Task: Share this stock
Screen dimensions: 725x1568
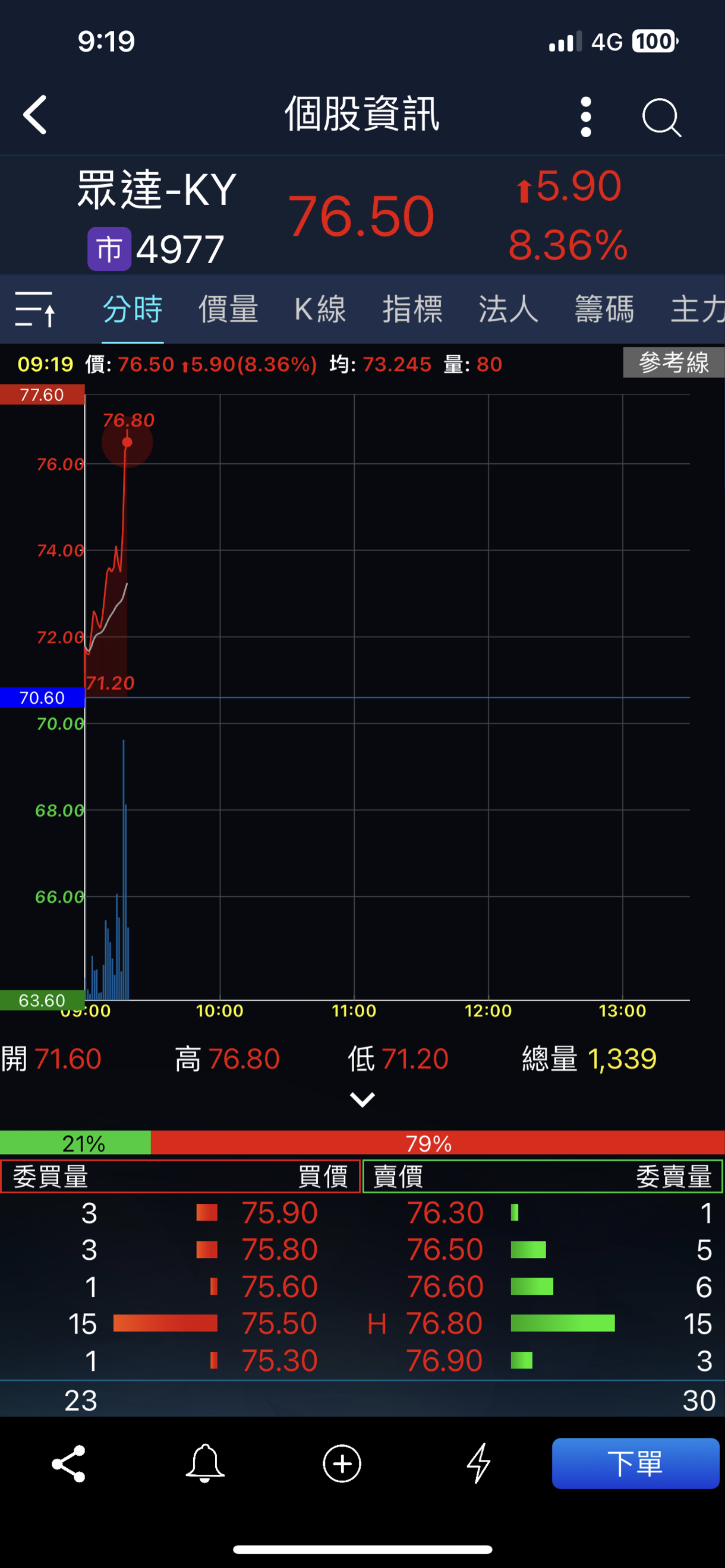Action: pos(68,1463)
